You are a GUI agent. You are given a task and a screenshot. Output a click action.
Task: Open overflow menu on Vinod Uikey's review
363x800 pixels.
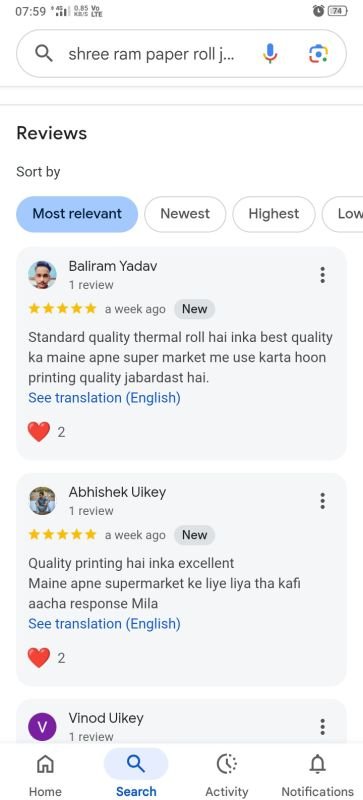pyautogui.click(x=322, y=727)
